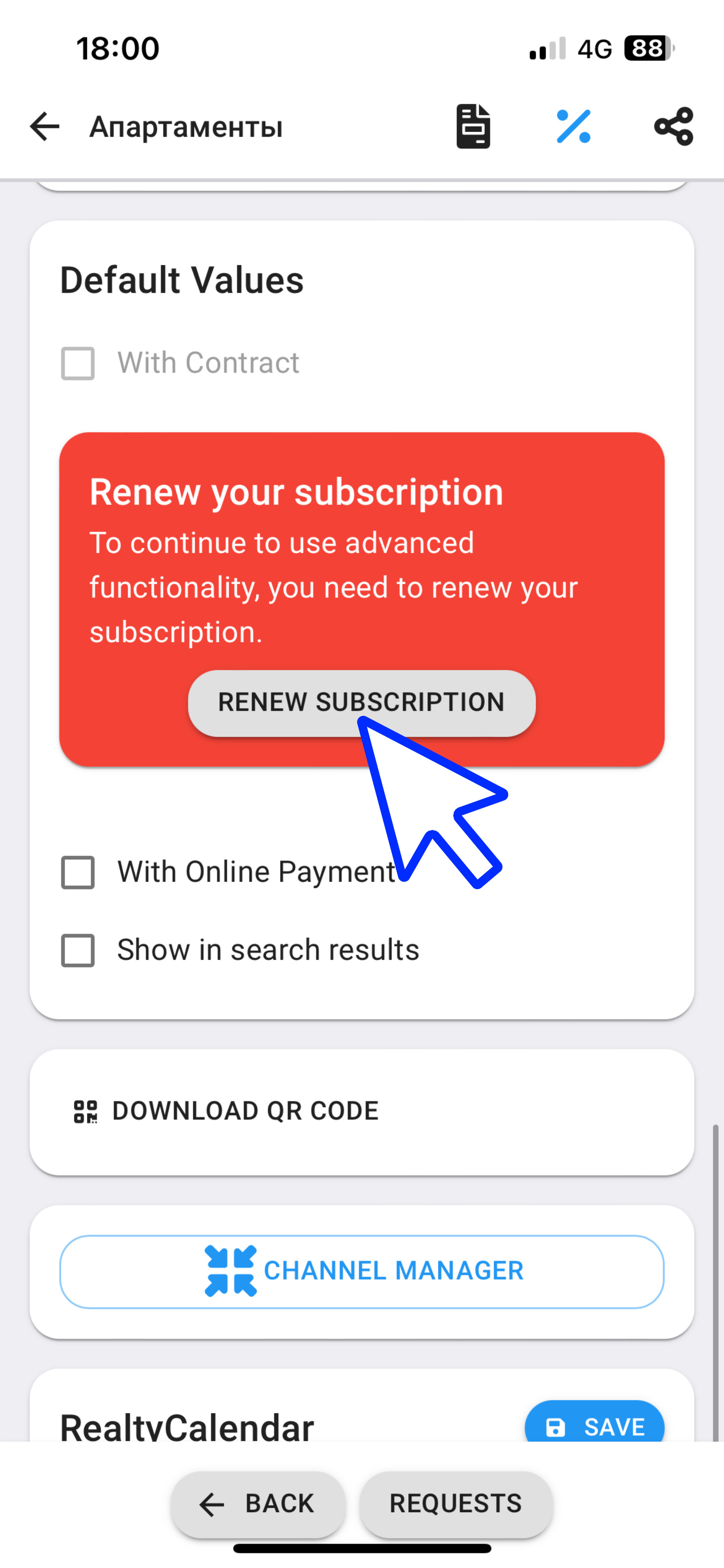Tap the Renew Subscription button

tap(361, 702)
